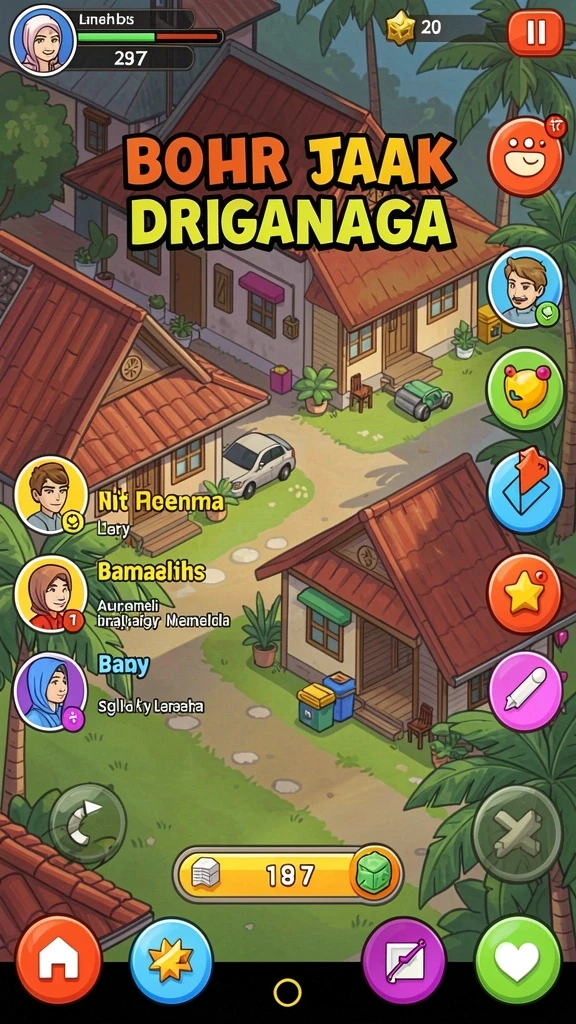Open the player profile avatar

click(x=43, y=40)
